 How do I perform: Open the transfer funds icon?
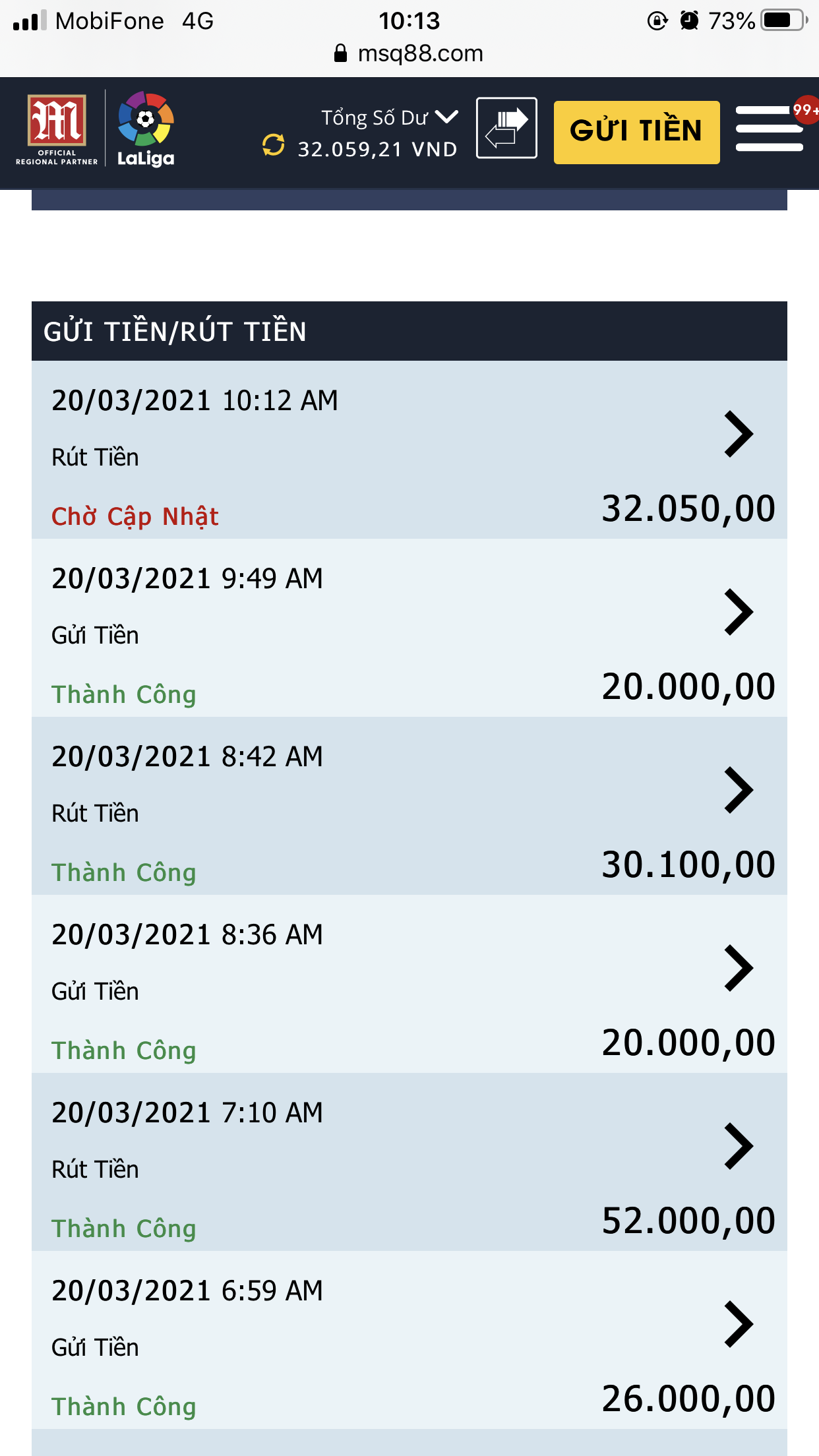506,128
